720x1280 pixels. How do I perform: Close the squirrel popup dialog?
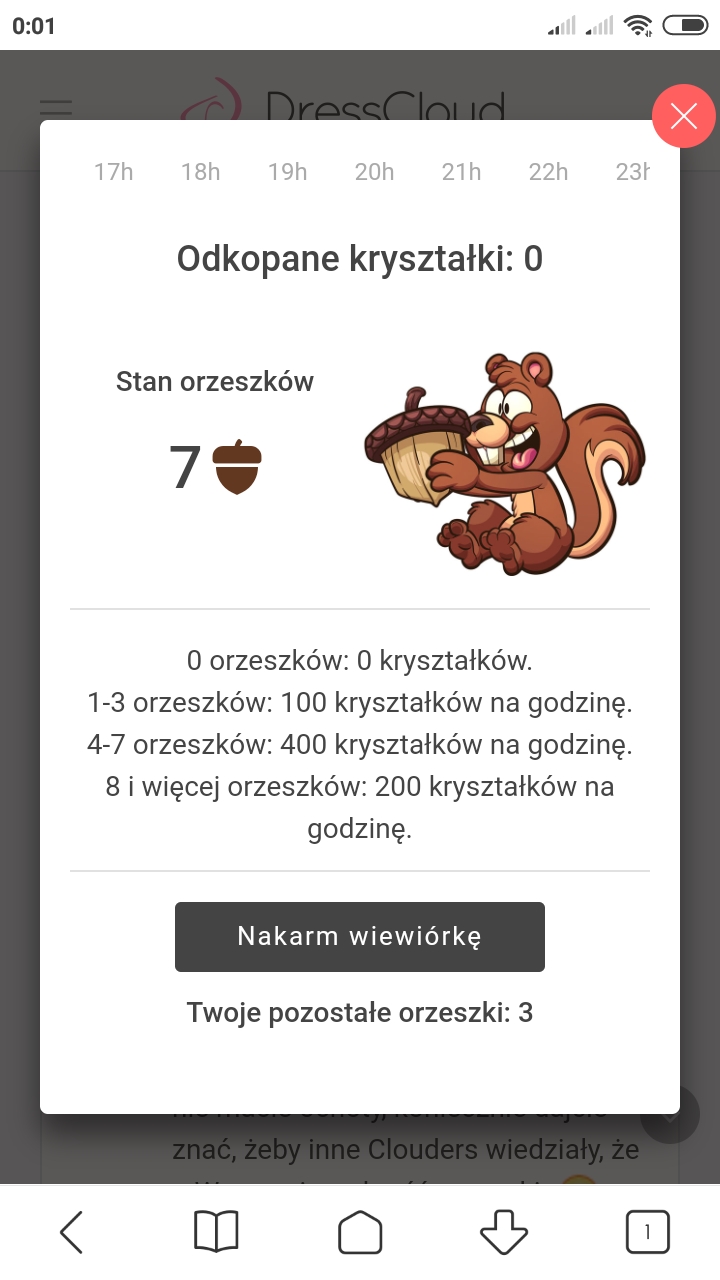coord(684,117)
